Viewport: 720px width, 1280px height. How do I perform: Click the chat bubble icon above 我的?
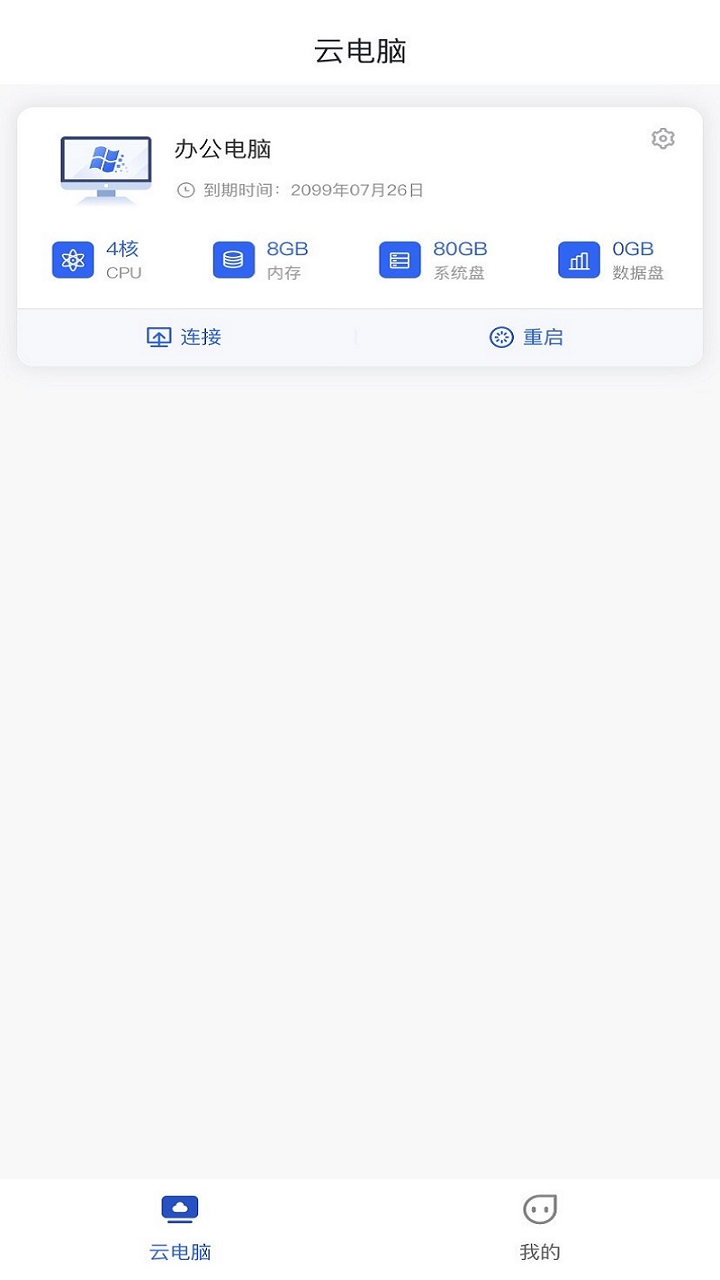(x=540, y=1207)
